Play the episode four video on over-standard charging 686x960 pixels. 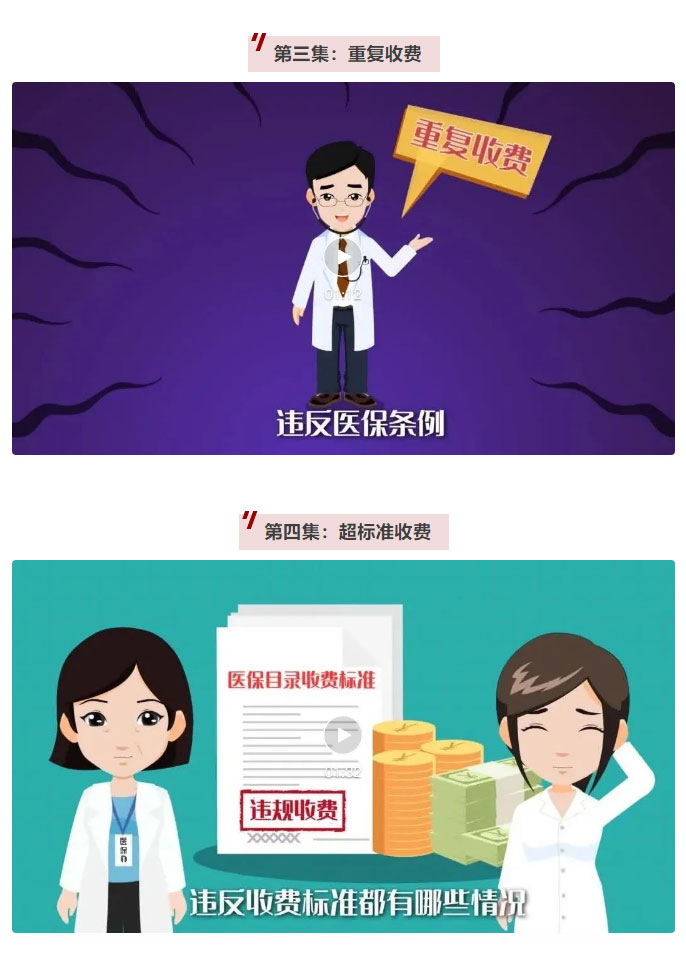pos(343,736)
